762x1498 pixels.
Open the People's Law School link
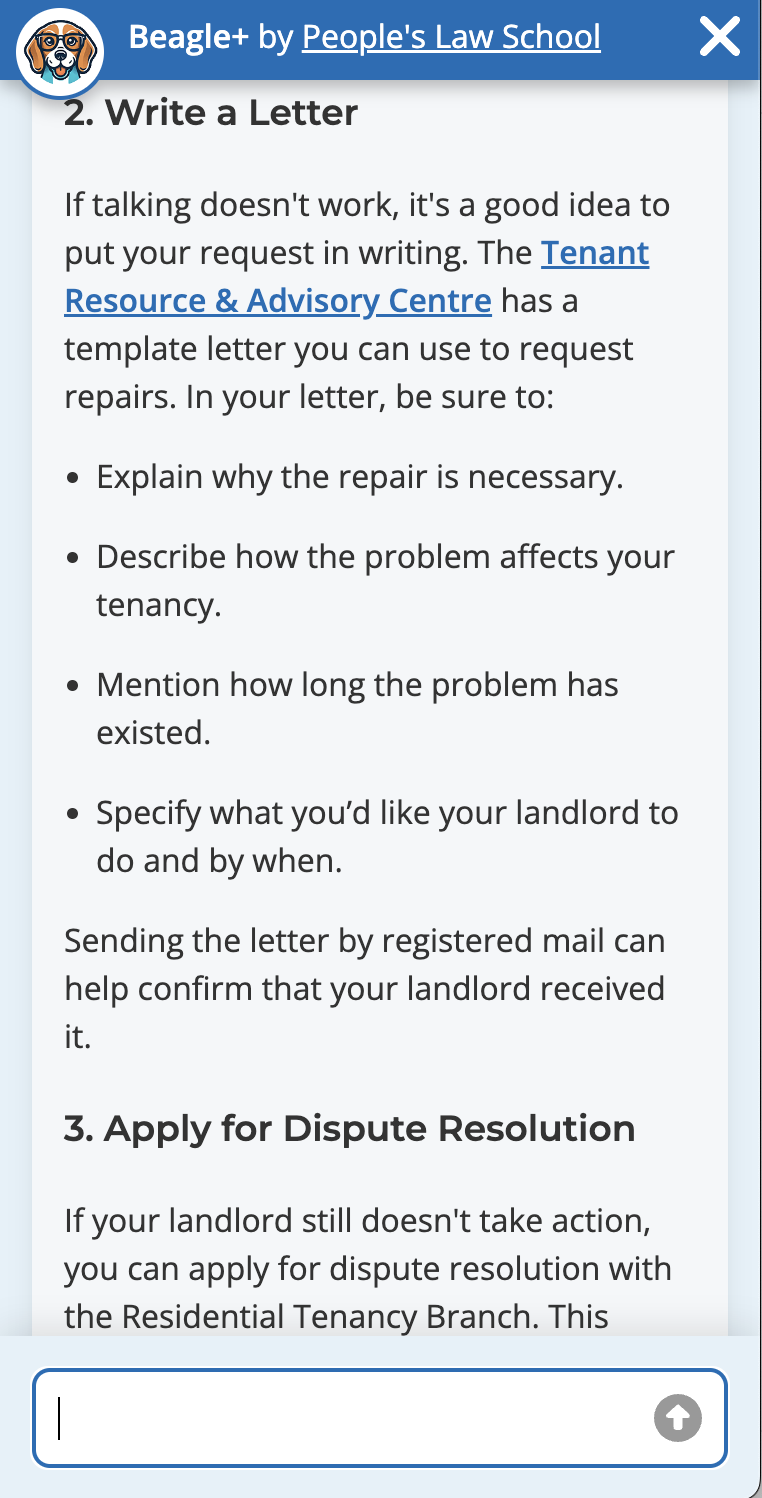point(451,38)
